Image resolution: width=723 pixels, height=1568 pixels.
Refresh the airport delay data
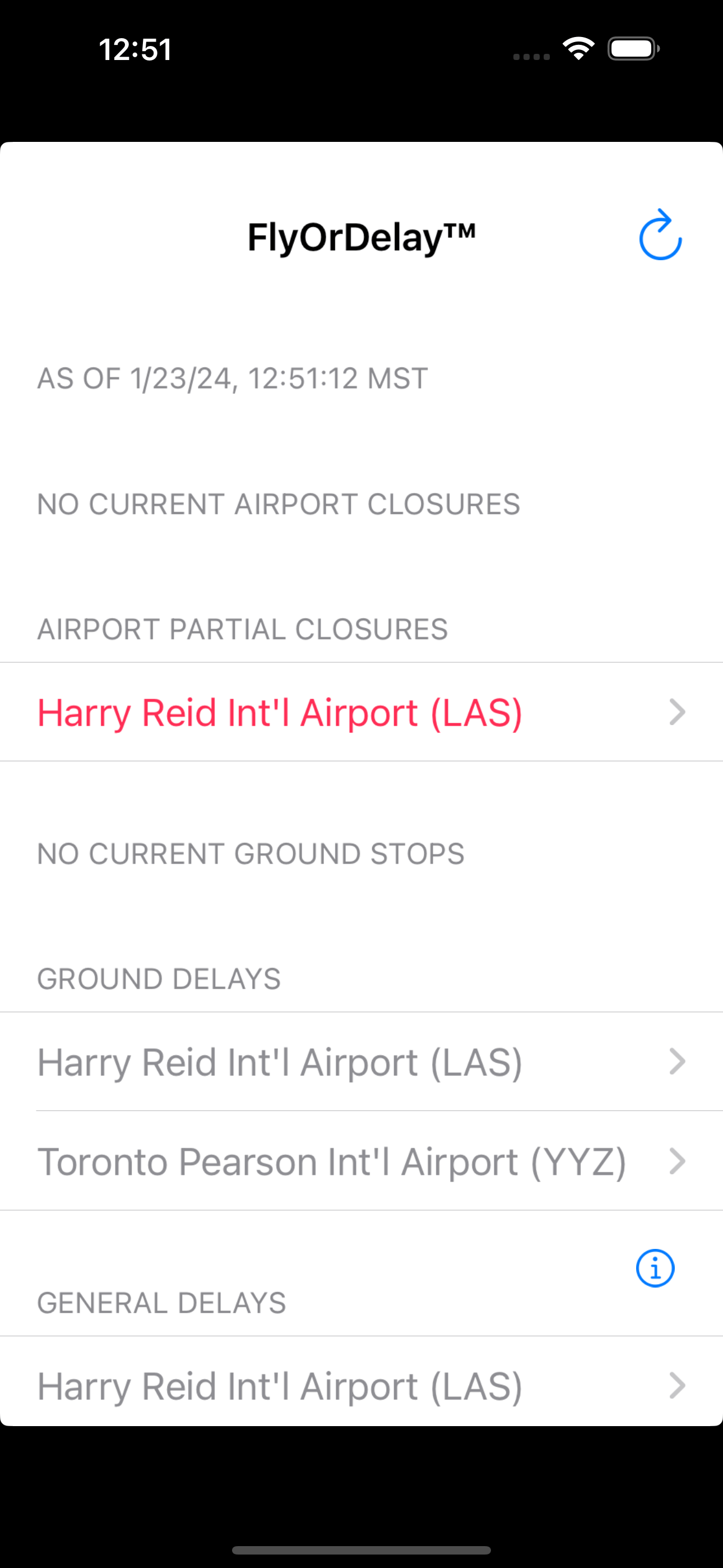pos(660,236)
